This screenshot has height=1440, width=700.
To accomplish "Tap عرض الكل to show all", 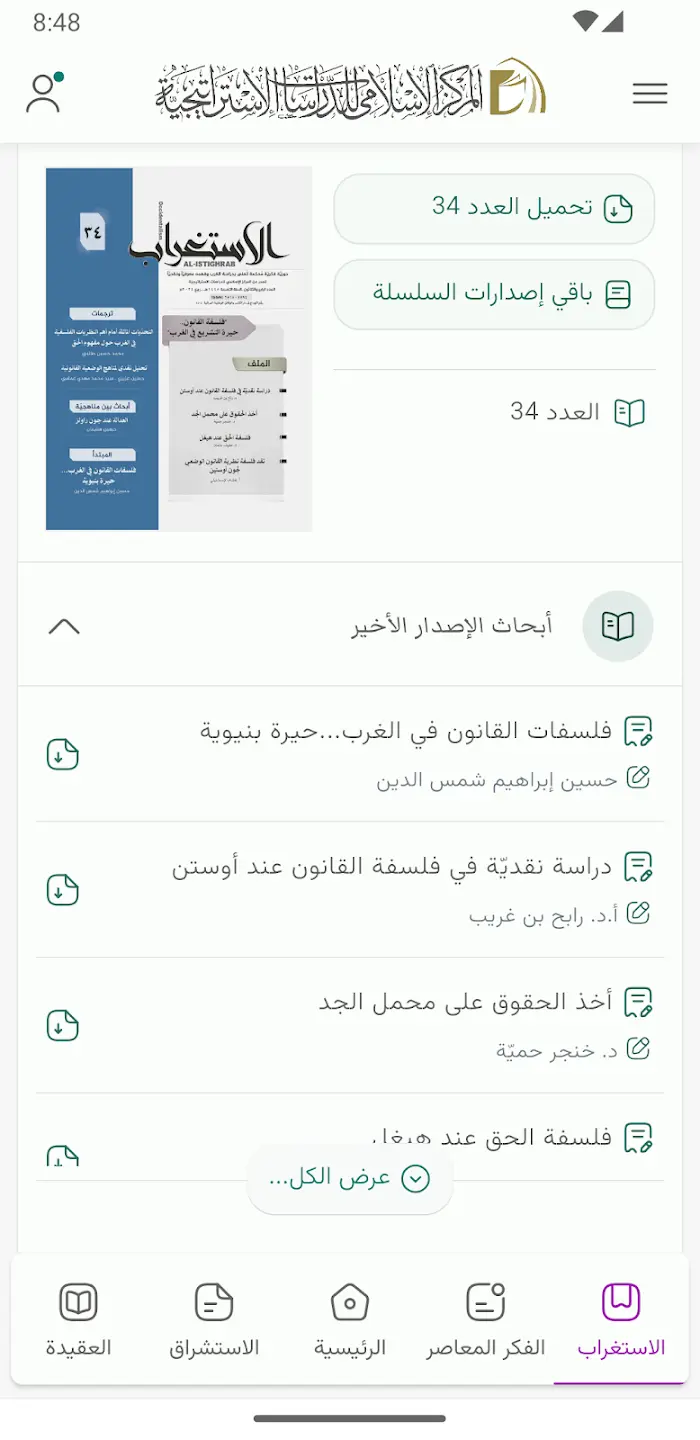I will coord(350,1179).
